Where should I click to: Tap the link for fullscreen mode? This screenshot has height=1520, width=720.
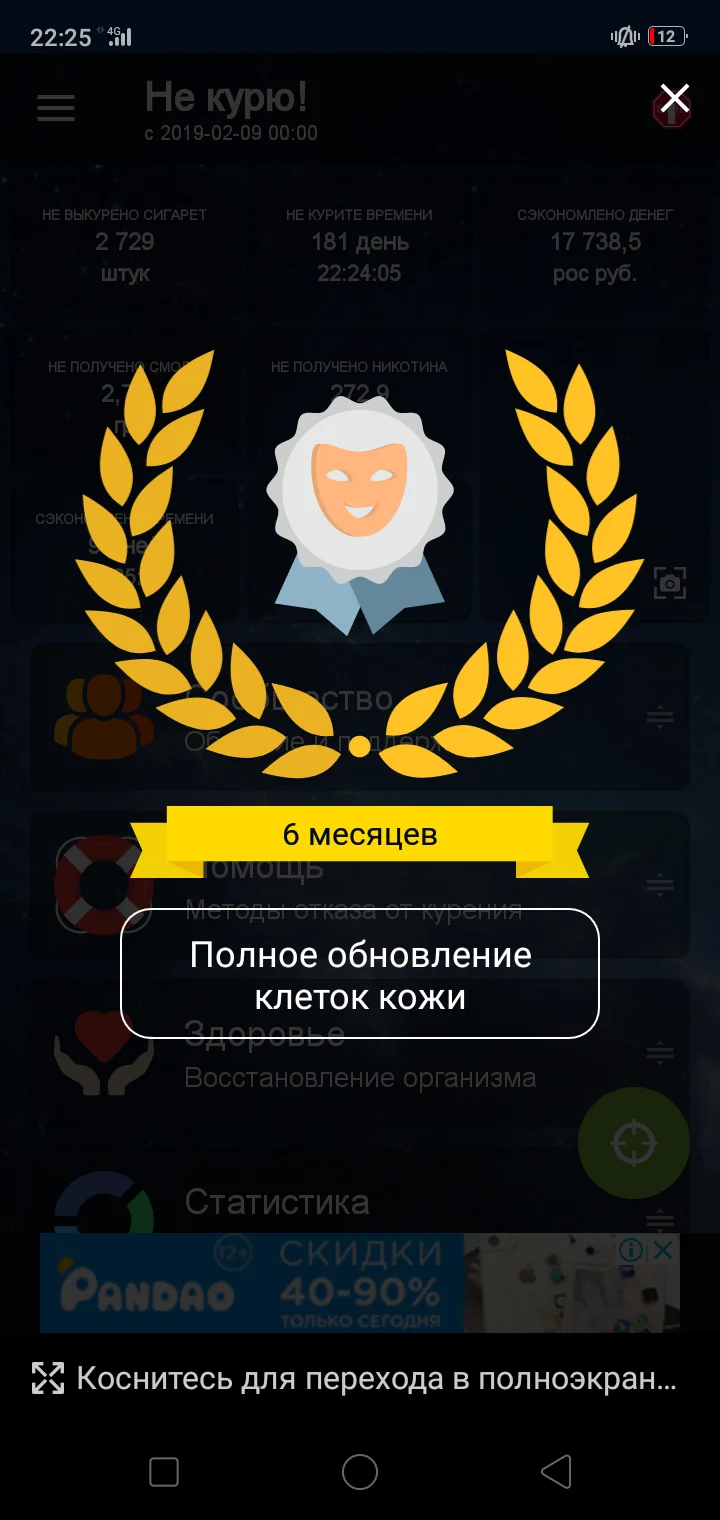click(x=360, y=1380)
